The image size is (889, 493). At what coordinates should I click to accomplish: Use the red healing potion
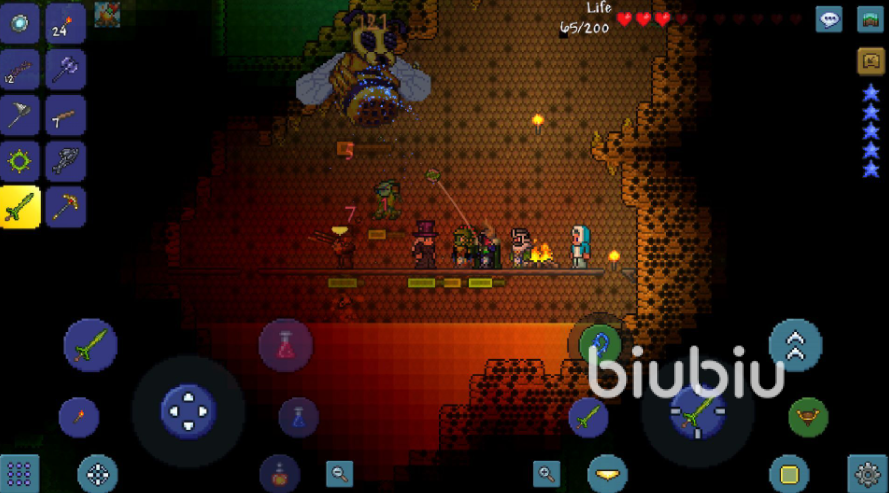click(x=285, y=346)
